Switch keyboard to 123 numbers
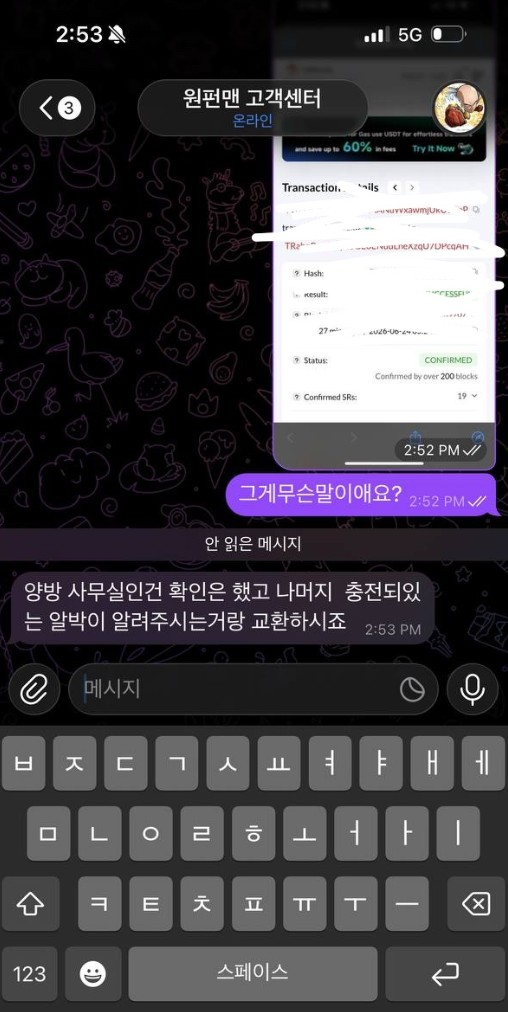The image size is (508, 1012). (30, 973)
